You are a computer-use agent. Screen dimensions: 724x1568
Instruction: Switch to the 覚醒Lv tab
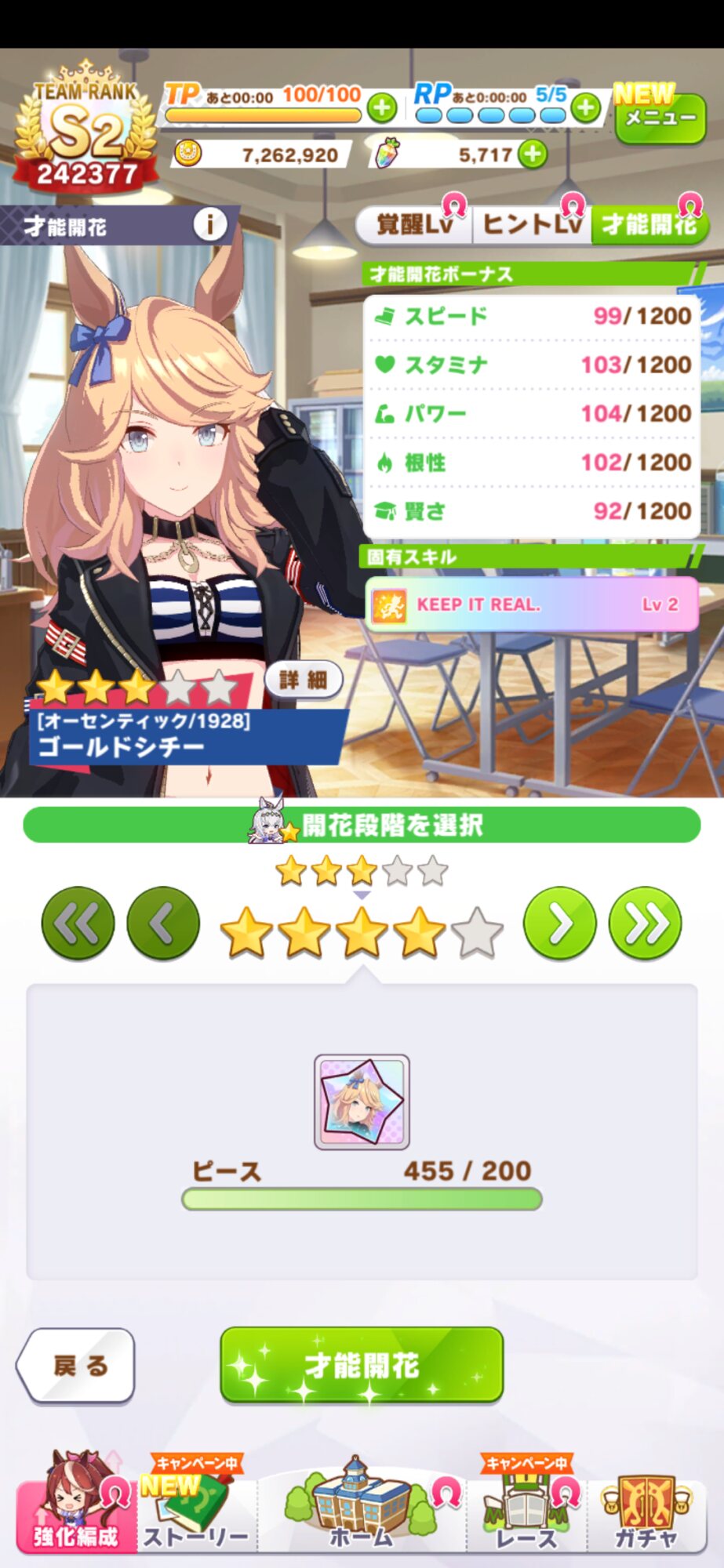(415, 225)
